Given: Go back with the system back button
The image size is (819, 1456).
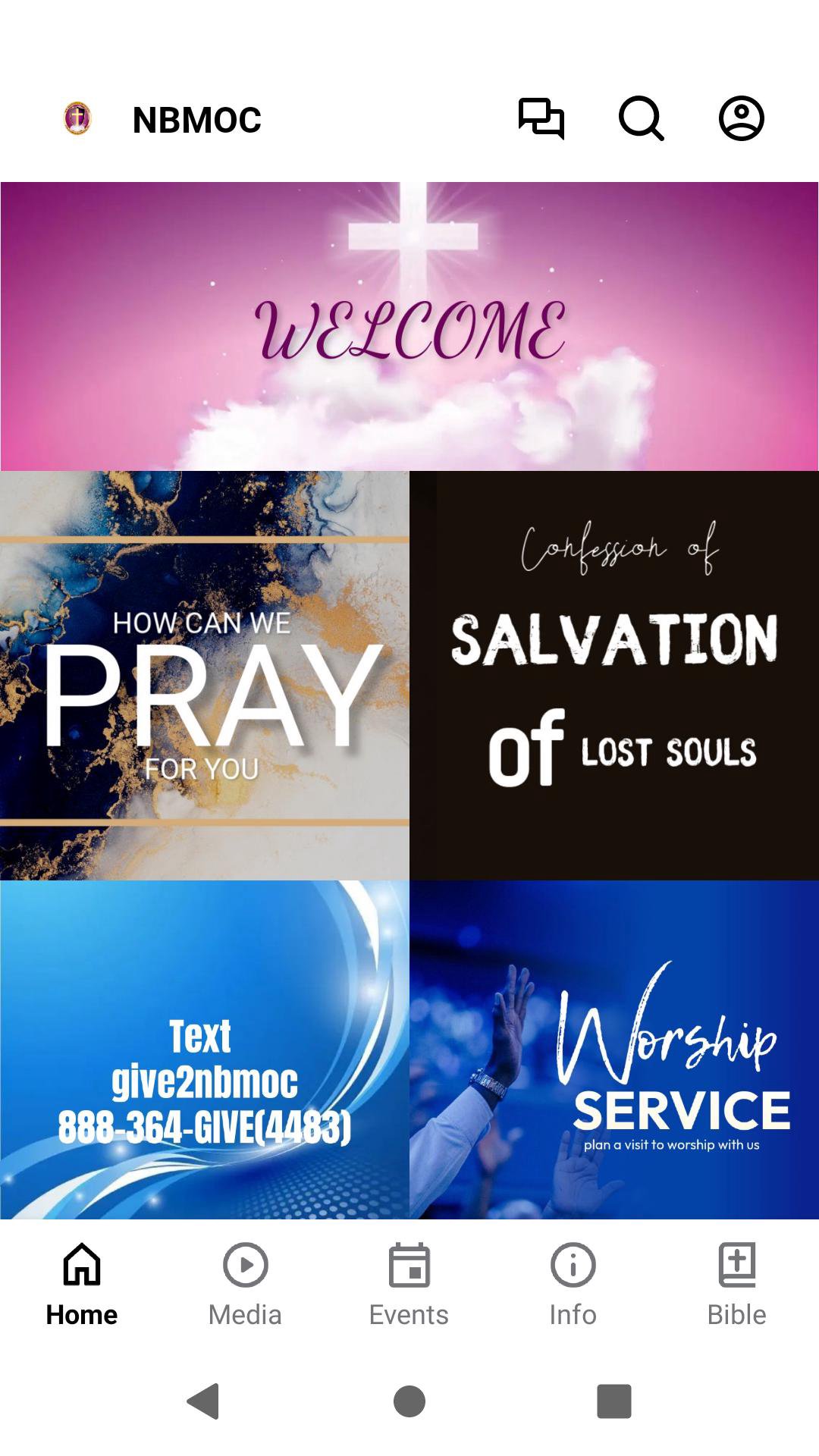Looking at the screenshot, I should point(203,1401).
